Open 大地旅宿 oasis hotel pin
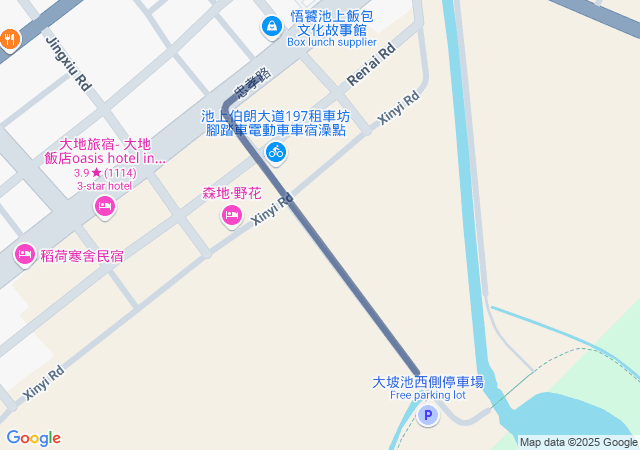The height and width of the screenshot is (450, 640). 104,207
